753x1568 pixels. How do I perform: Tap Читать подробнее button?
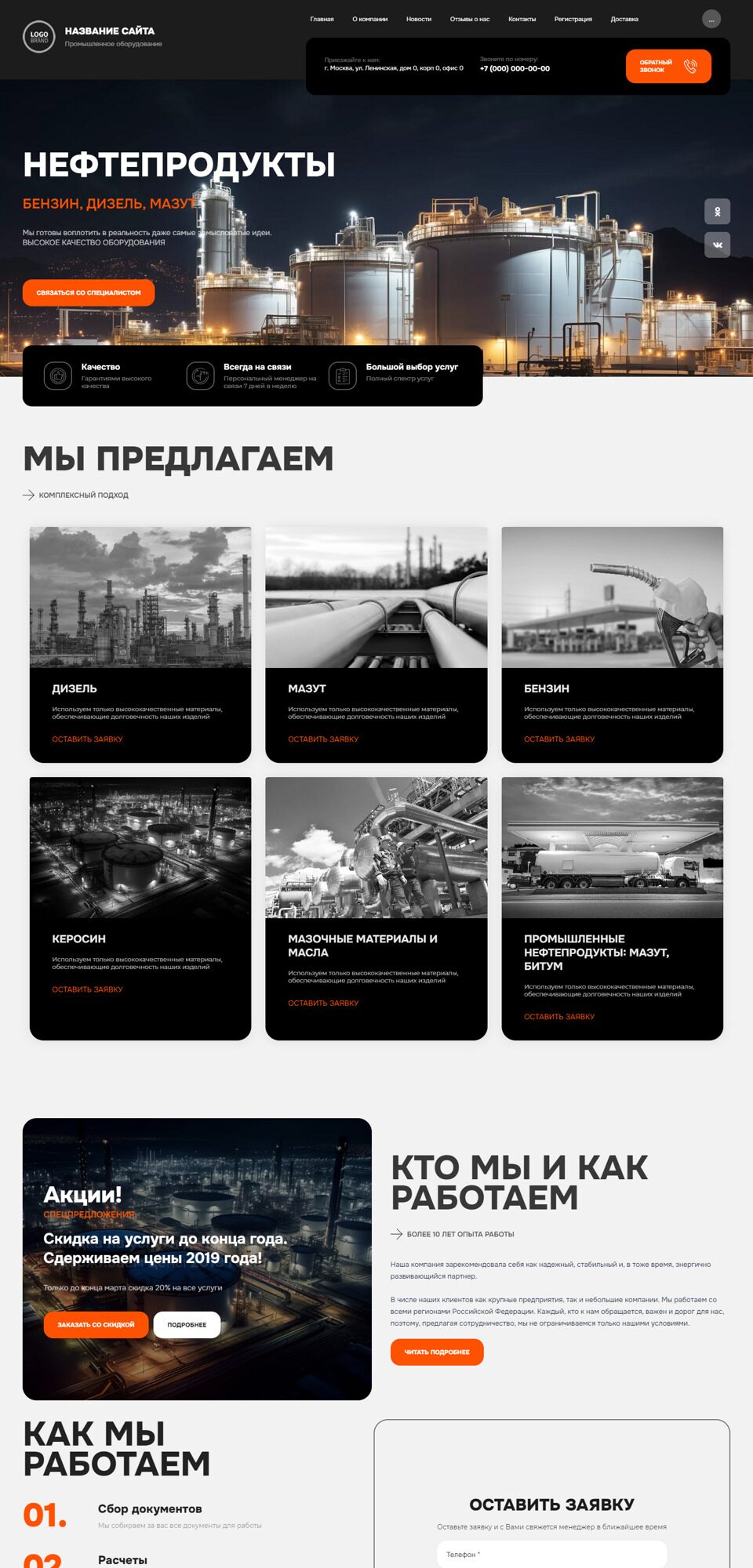pyautogui.click(x=437, y=1352)
